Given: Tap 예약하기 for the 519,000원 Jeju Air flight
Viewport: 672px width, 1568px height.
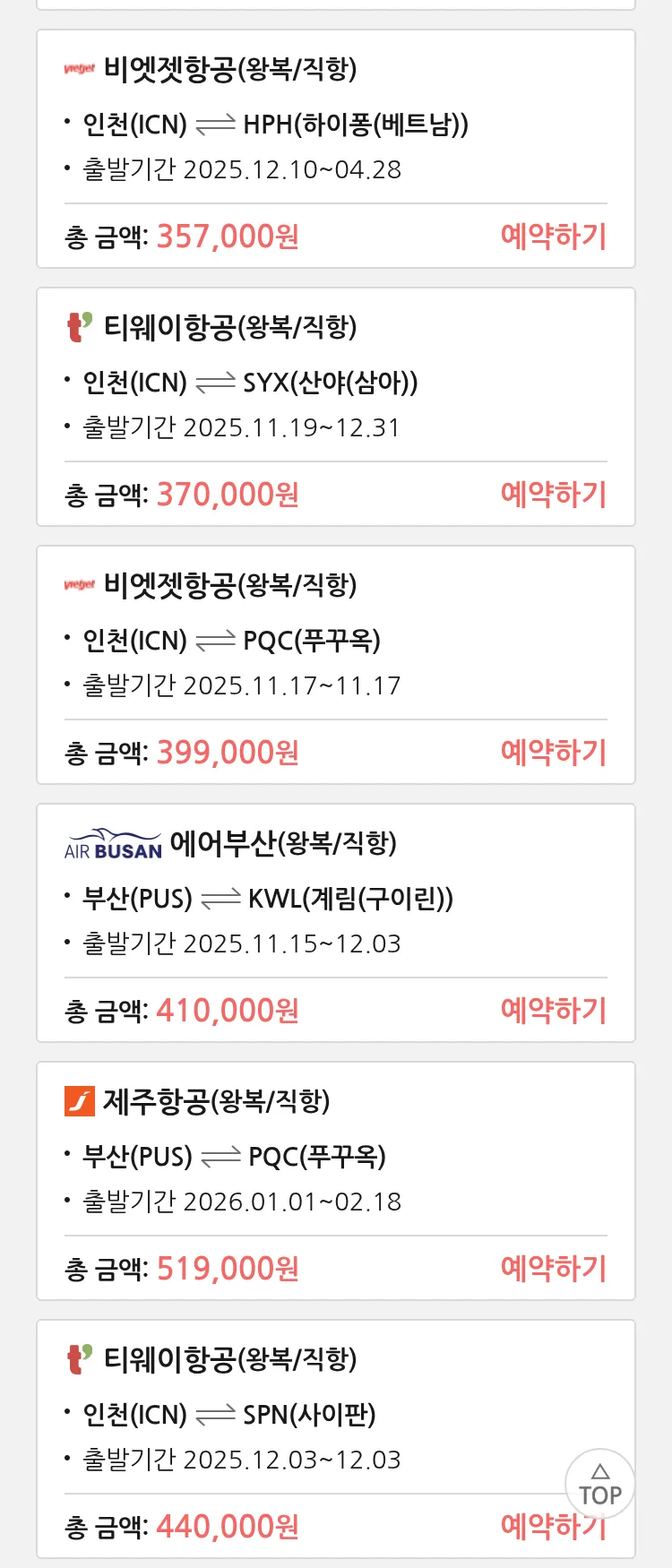Looking at the screenshot, I should click(x=553, y=1269).
